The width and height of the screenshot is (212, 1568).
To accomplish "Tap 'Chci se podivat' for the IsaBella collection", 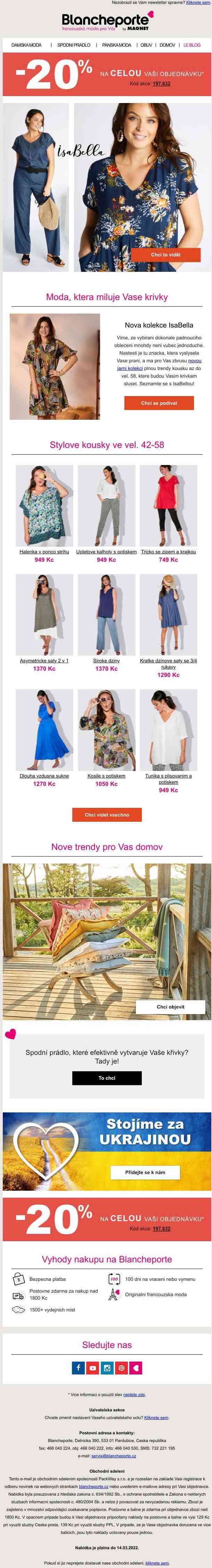I will (159, 403).
